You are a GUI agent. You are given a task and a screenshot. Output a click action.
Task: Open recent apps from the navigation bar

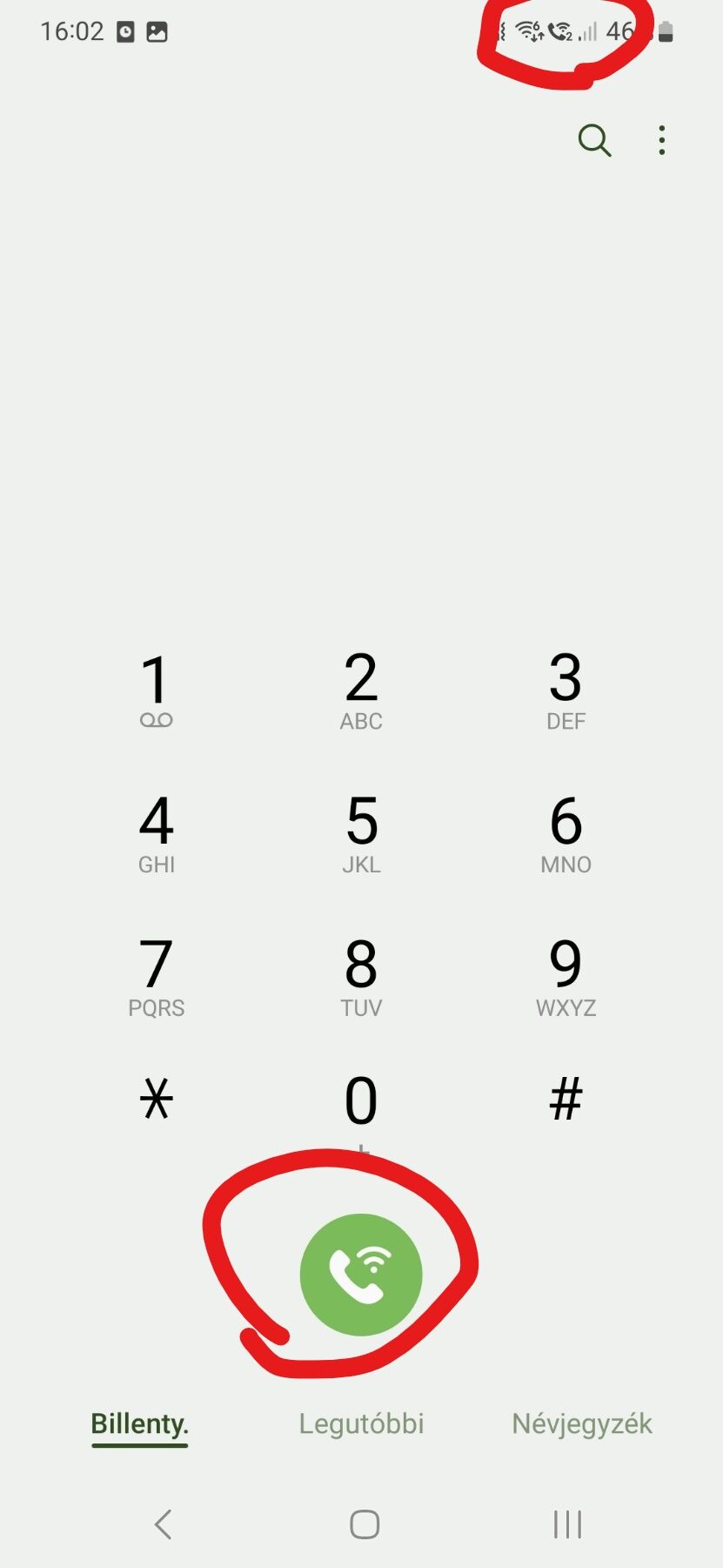[567, 1524]
